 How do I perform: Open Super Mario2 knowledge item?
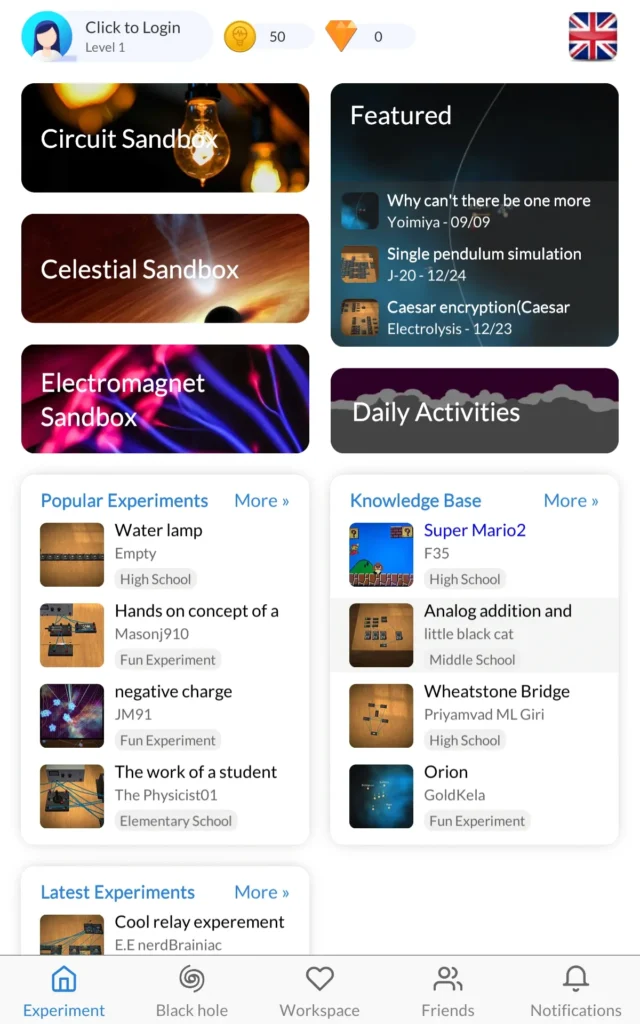[x=474, y=553]
